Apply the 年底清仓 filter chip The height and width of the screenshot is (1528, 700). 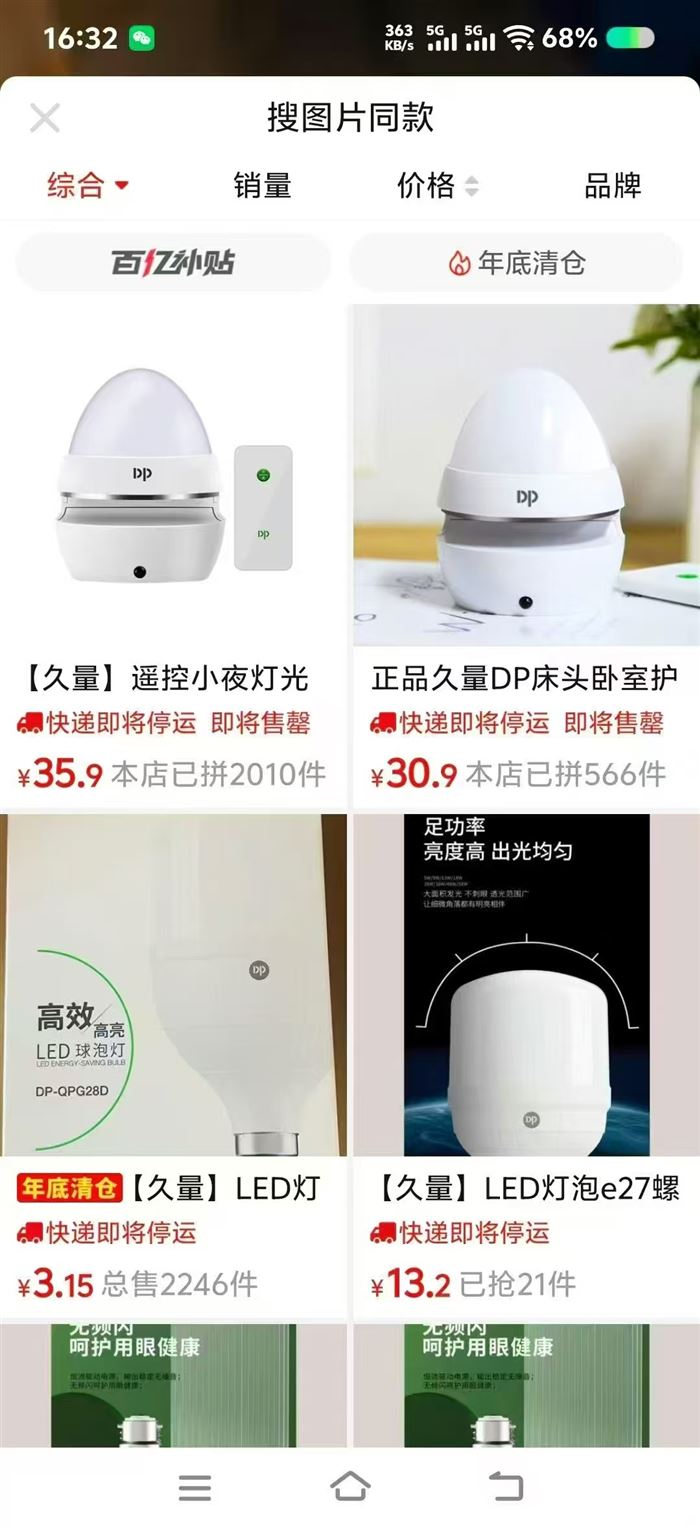(516, 263)
